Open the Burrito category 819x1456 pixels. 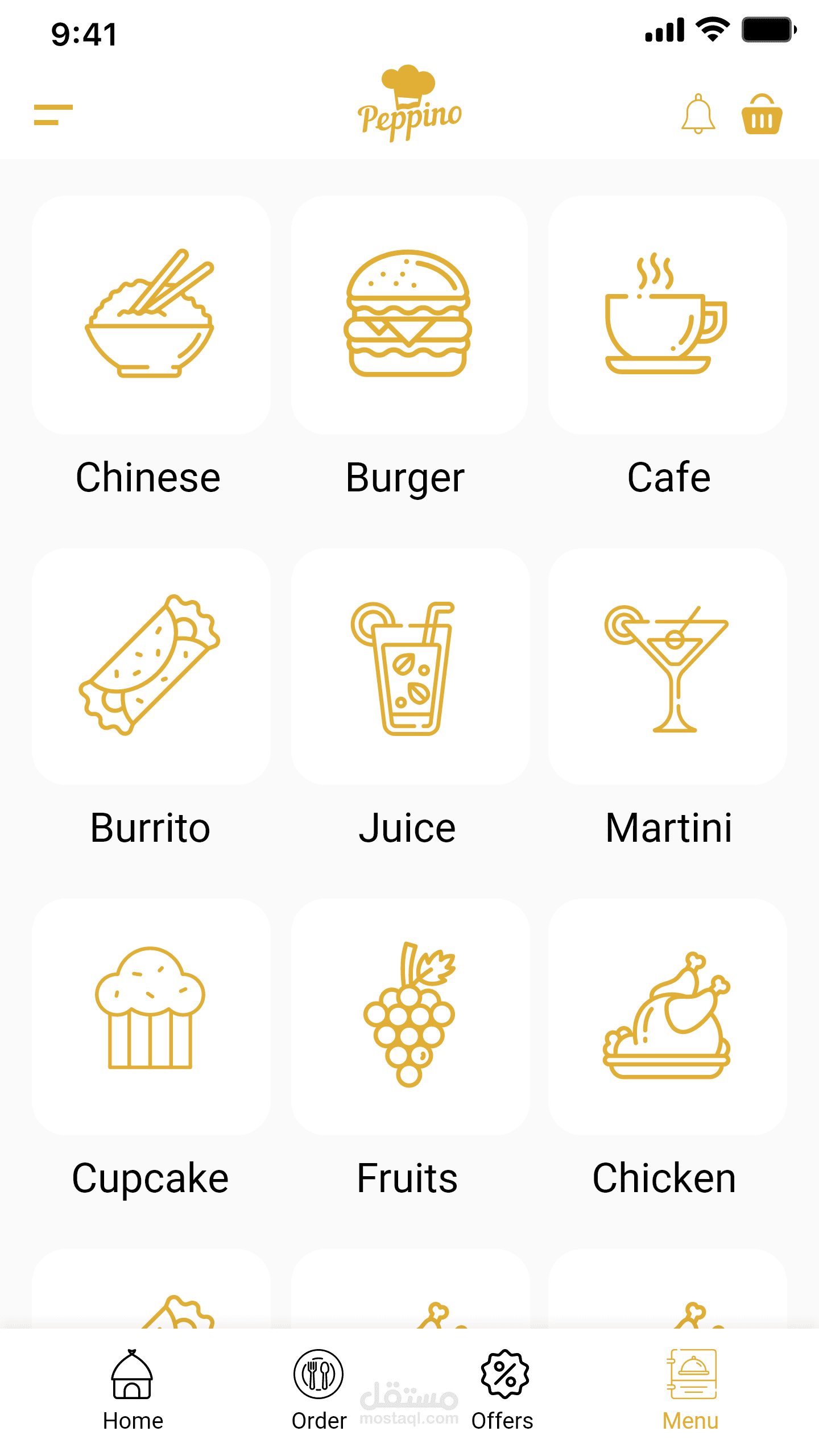(151, 667)
